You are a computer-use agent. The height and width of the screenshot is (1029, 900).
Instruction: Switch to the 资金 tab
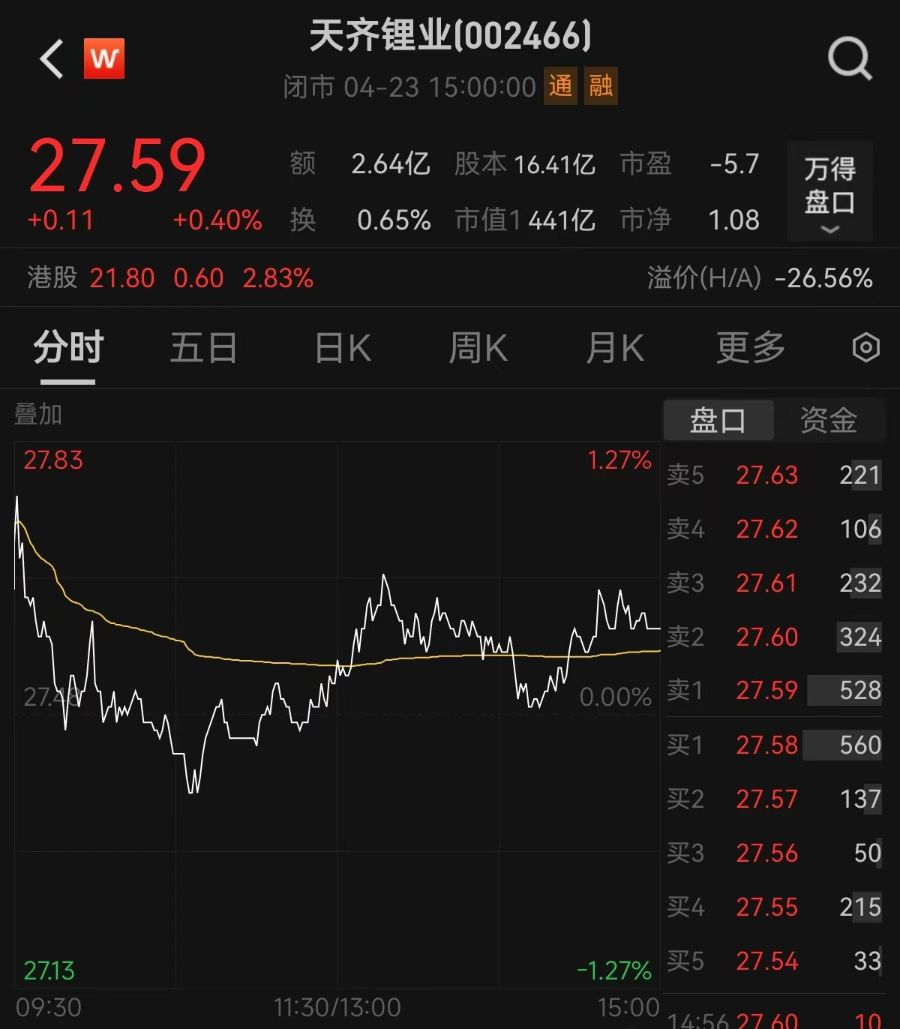pyautogui.click(x=829, y=420)
